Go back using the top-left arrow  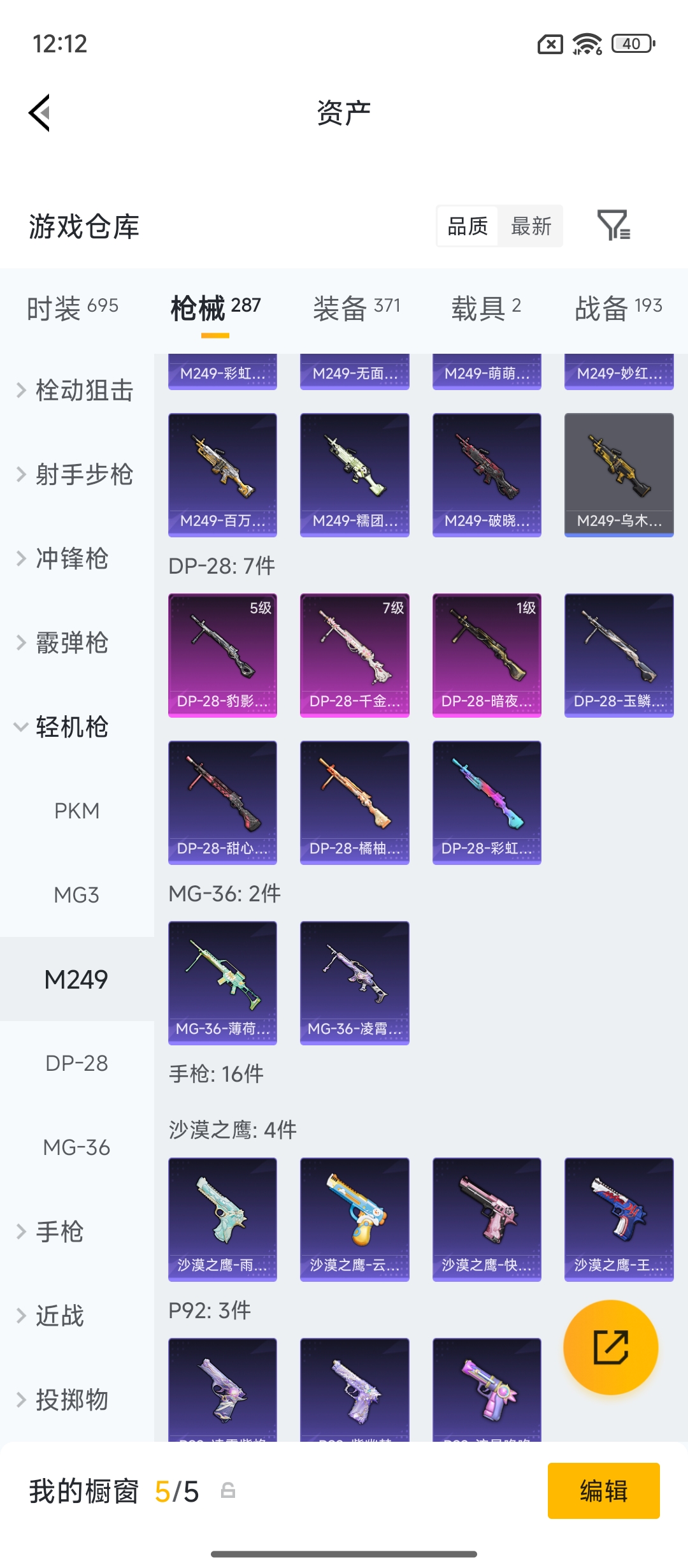[39, 113]
